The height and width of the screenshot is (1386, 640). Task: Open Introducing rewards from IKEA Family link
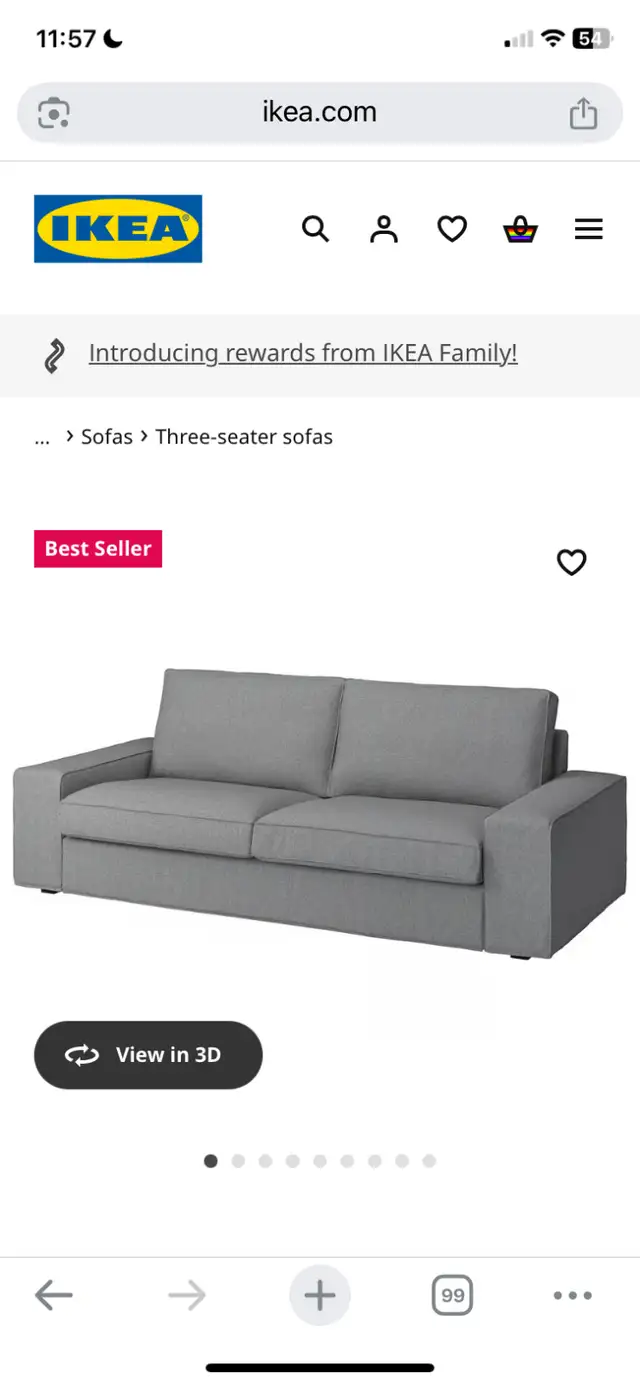point(303,353)
